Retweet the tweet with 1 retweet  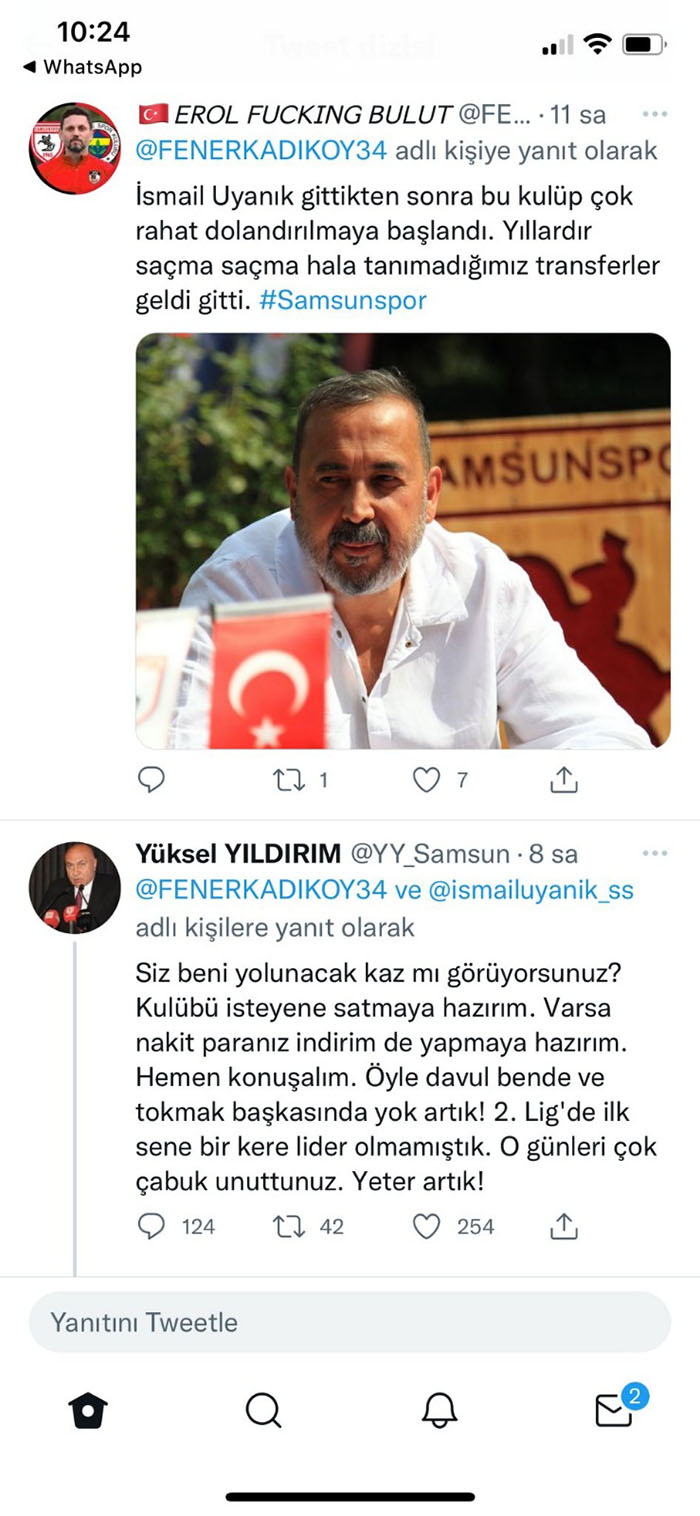(x=300, y=780)
